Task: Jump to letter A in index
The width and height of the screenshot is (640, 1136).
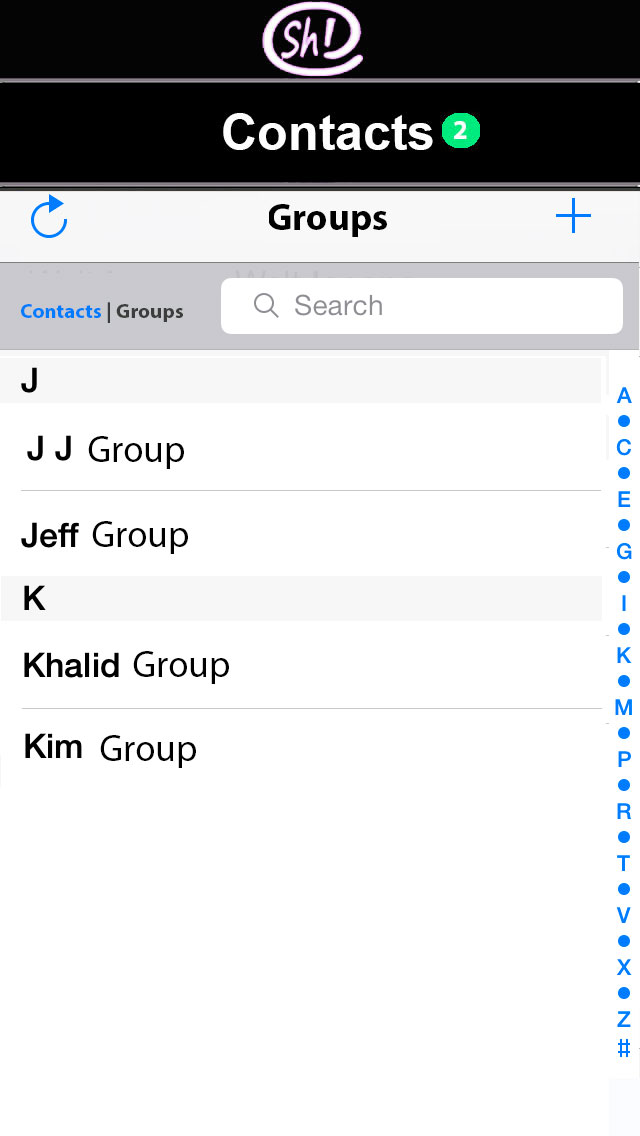Action: pyautogui.click(x=623, y=396)
